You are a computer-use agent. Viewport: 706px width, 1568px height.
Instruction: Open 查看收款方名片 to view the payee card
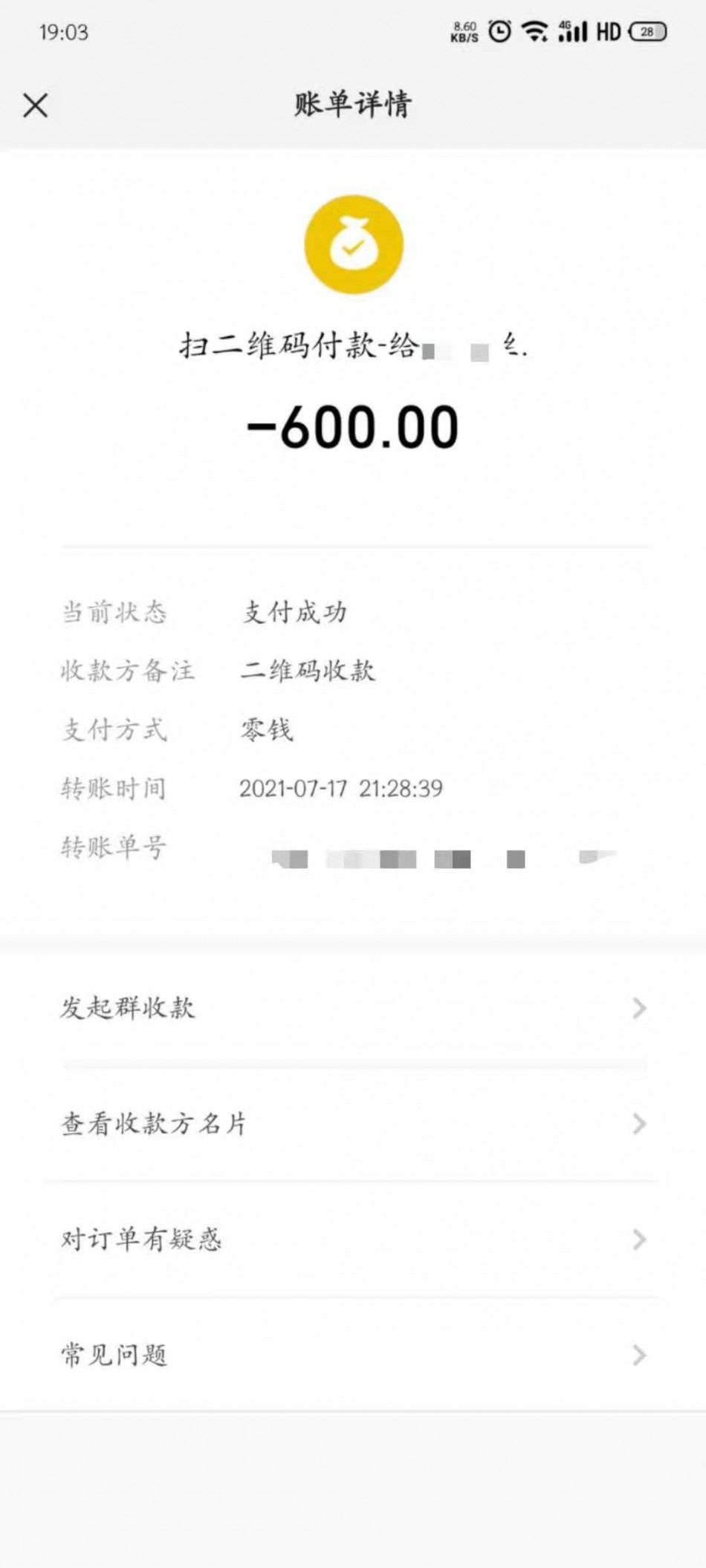tap(352, 1124)
